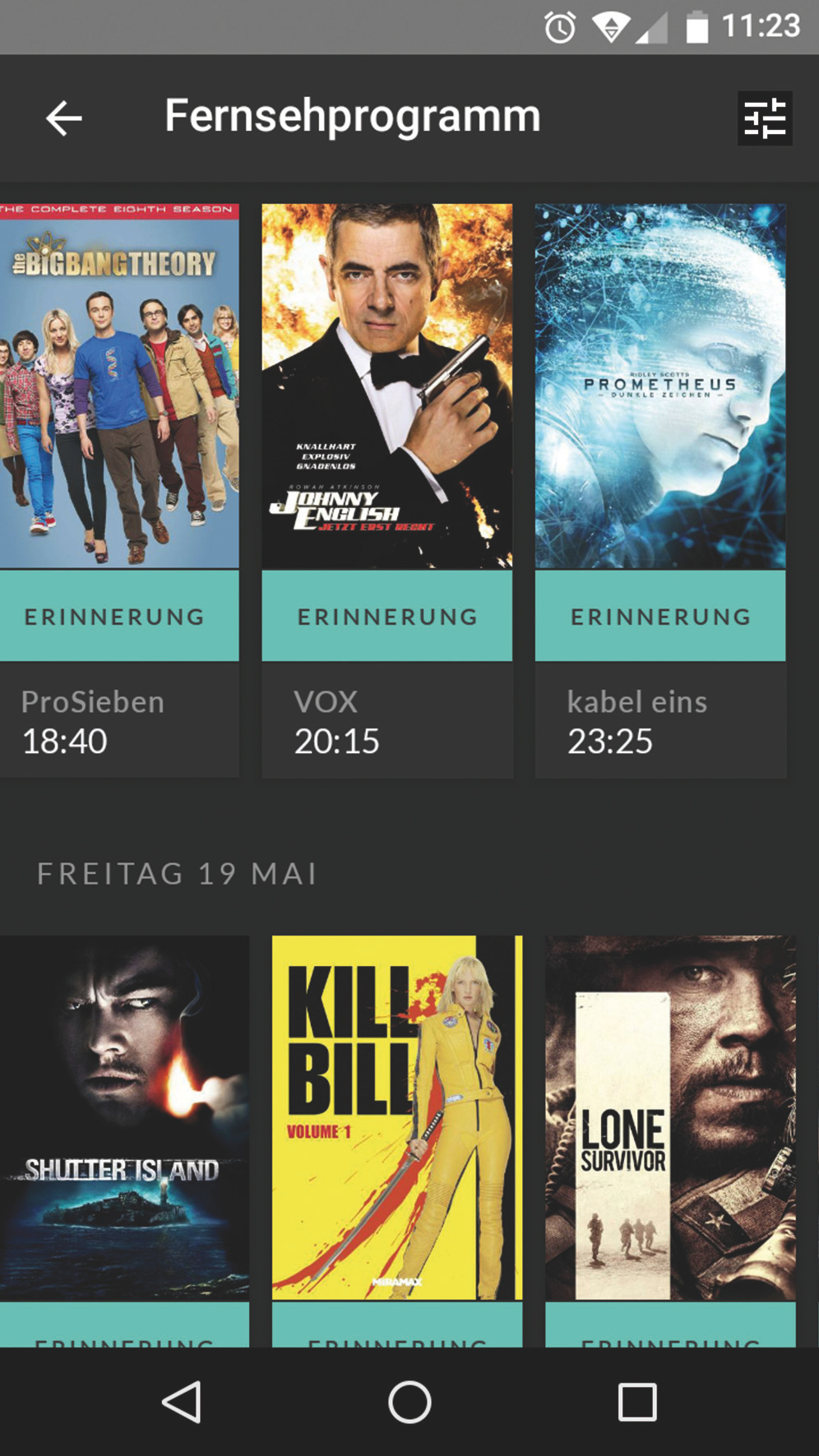Open the Kill Bill Volume 1 poster
819x1456 pixels.
tap(397, 1118)
